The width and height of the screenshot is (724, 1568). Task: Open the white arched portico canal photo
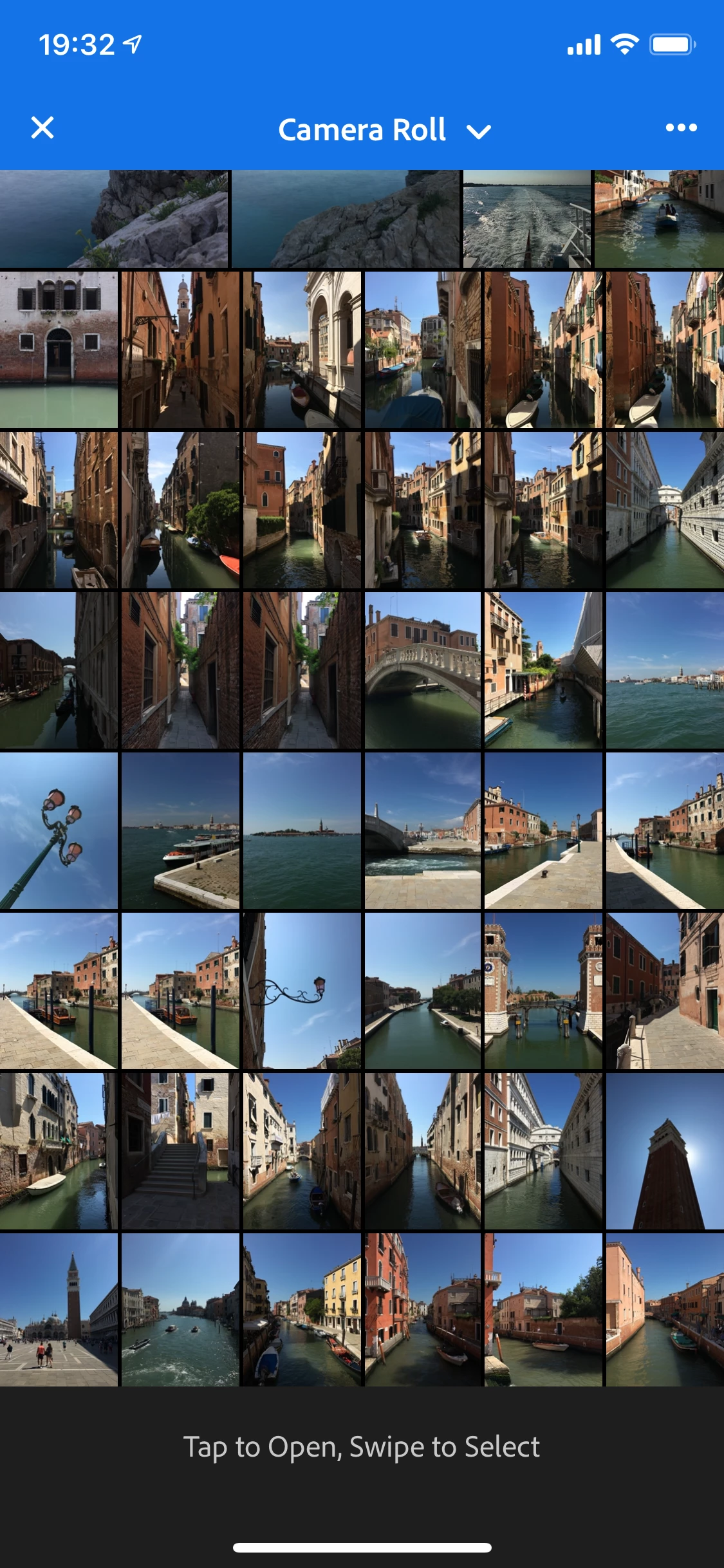pyautogui.click(x=302, y=350)
